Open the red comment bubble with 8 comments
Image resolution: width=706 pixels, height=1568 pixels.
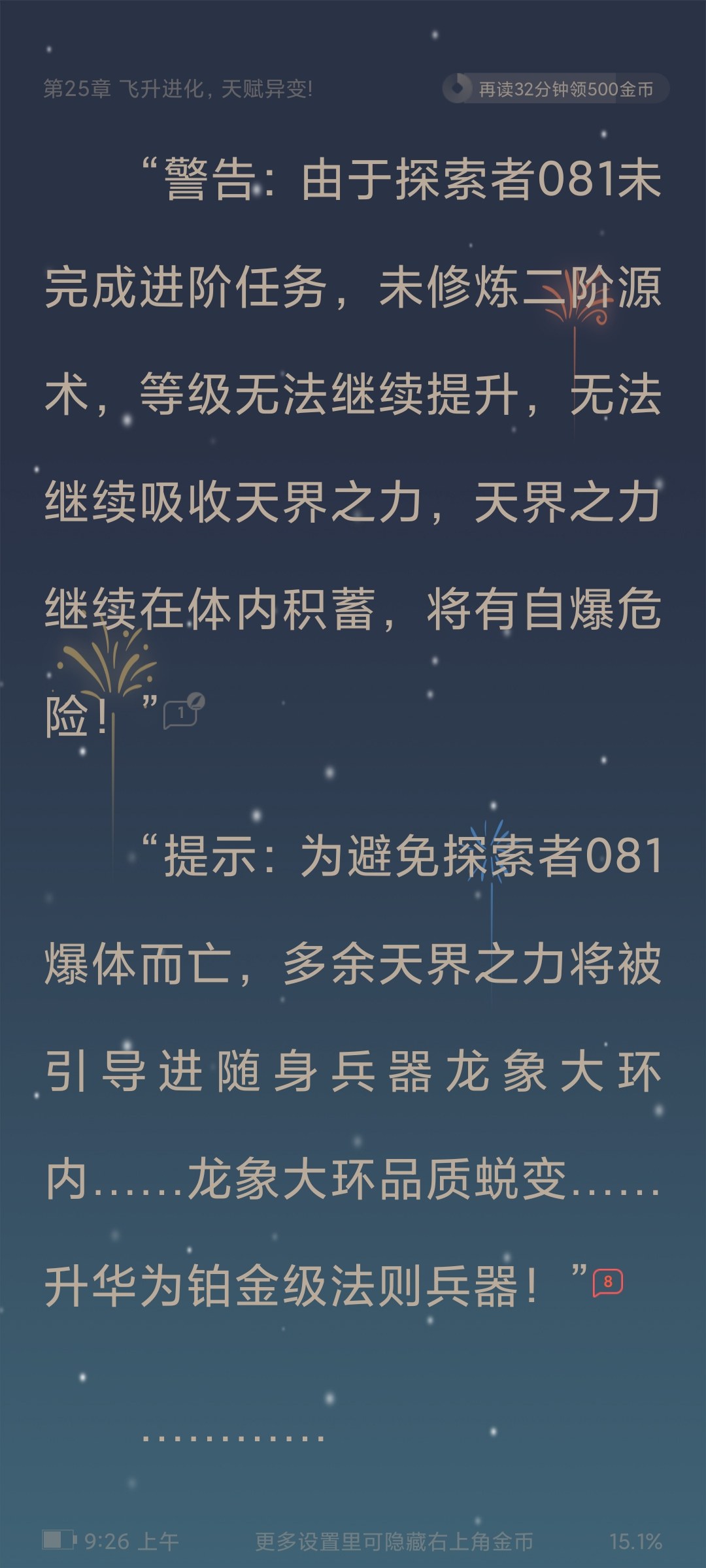tap(607, 1282)
